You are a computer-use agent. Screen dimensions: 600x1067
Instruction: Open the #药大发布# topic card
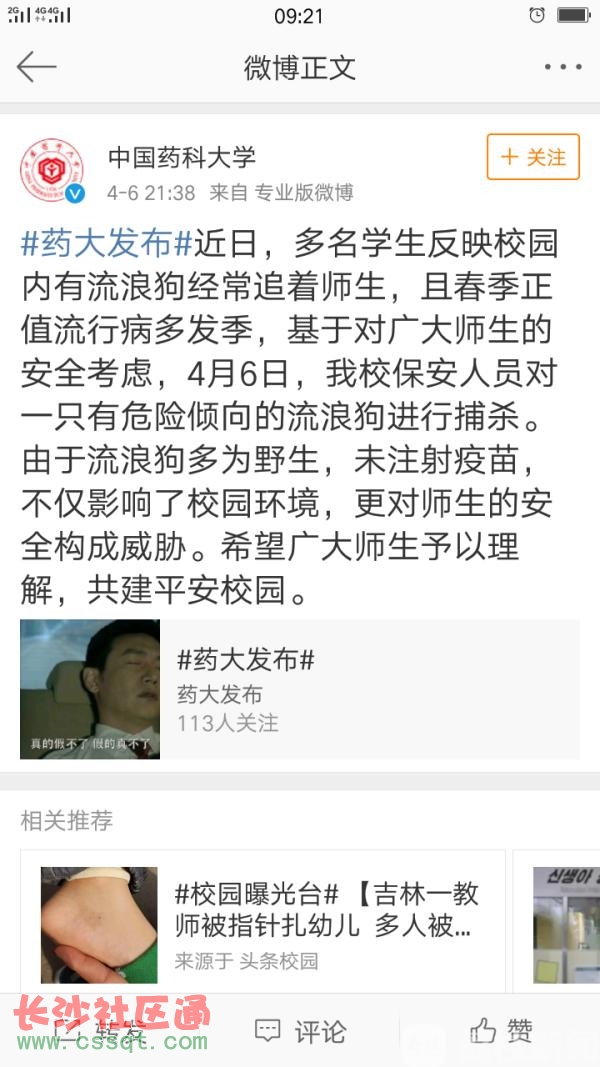[x=300, y=690]
